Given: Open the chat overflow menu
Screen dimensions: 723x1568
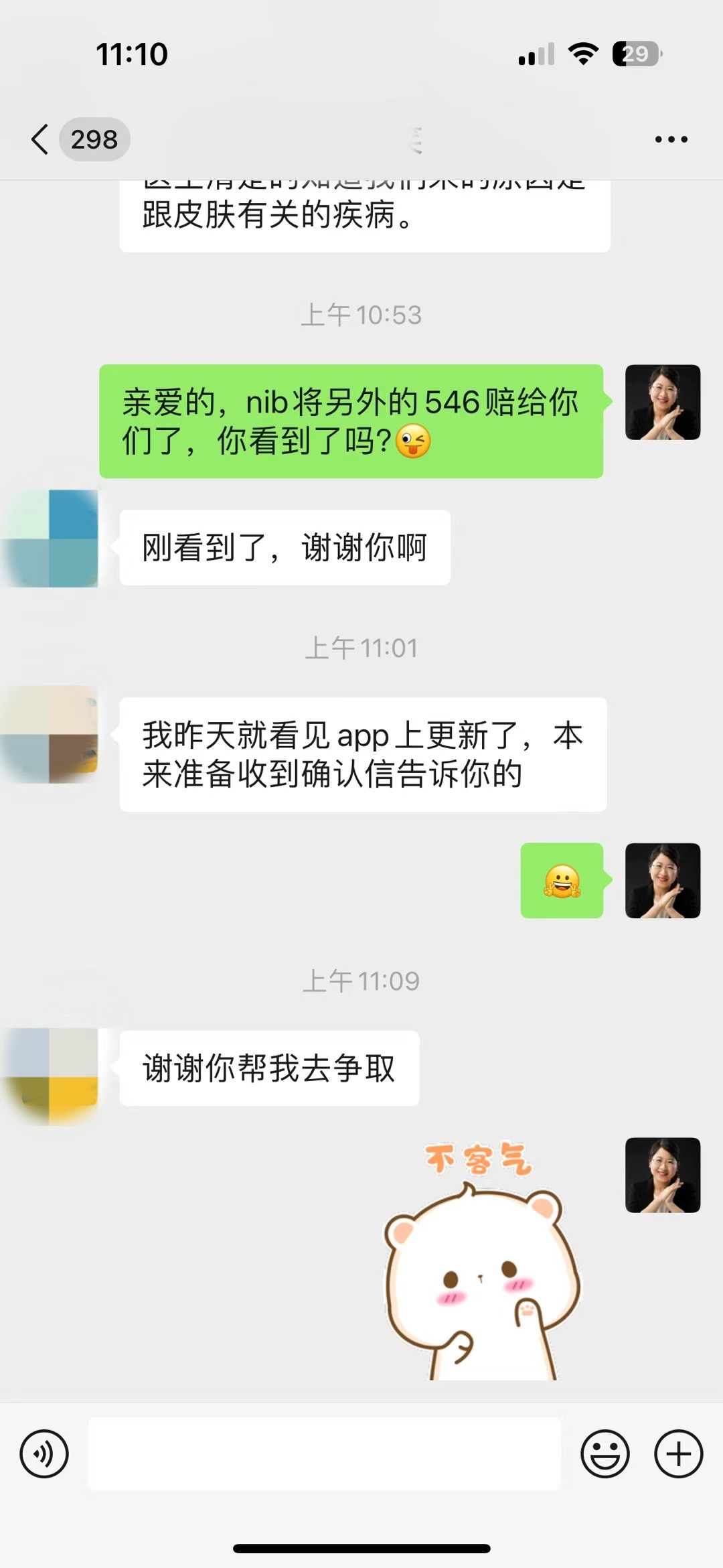Looking at the screenshot, I should (671, 139).
